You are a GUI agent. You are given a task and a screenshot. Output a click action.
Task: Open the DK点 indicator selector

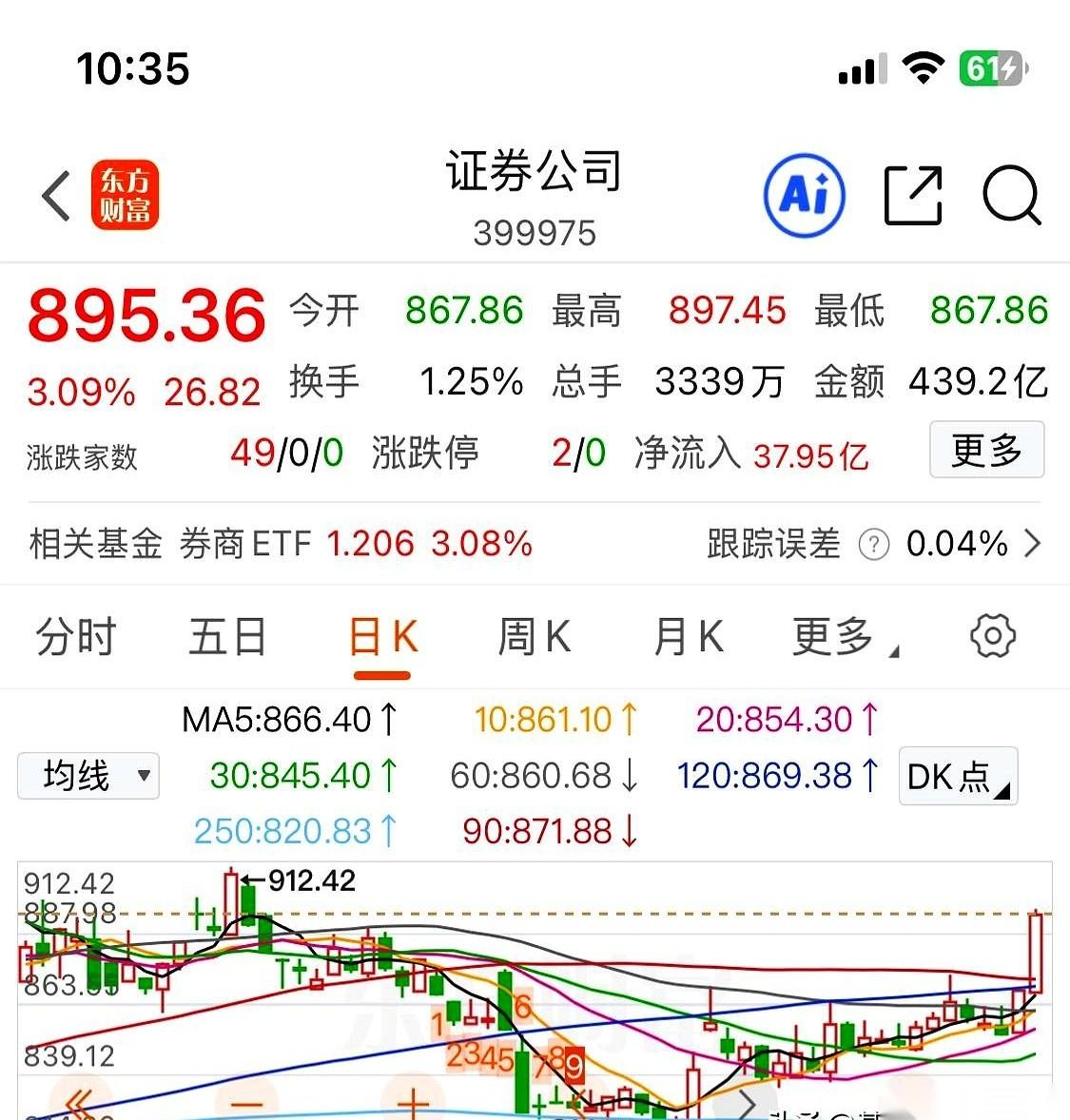(957, 776)
